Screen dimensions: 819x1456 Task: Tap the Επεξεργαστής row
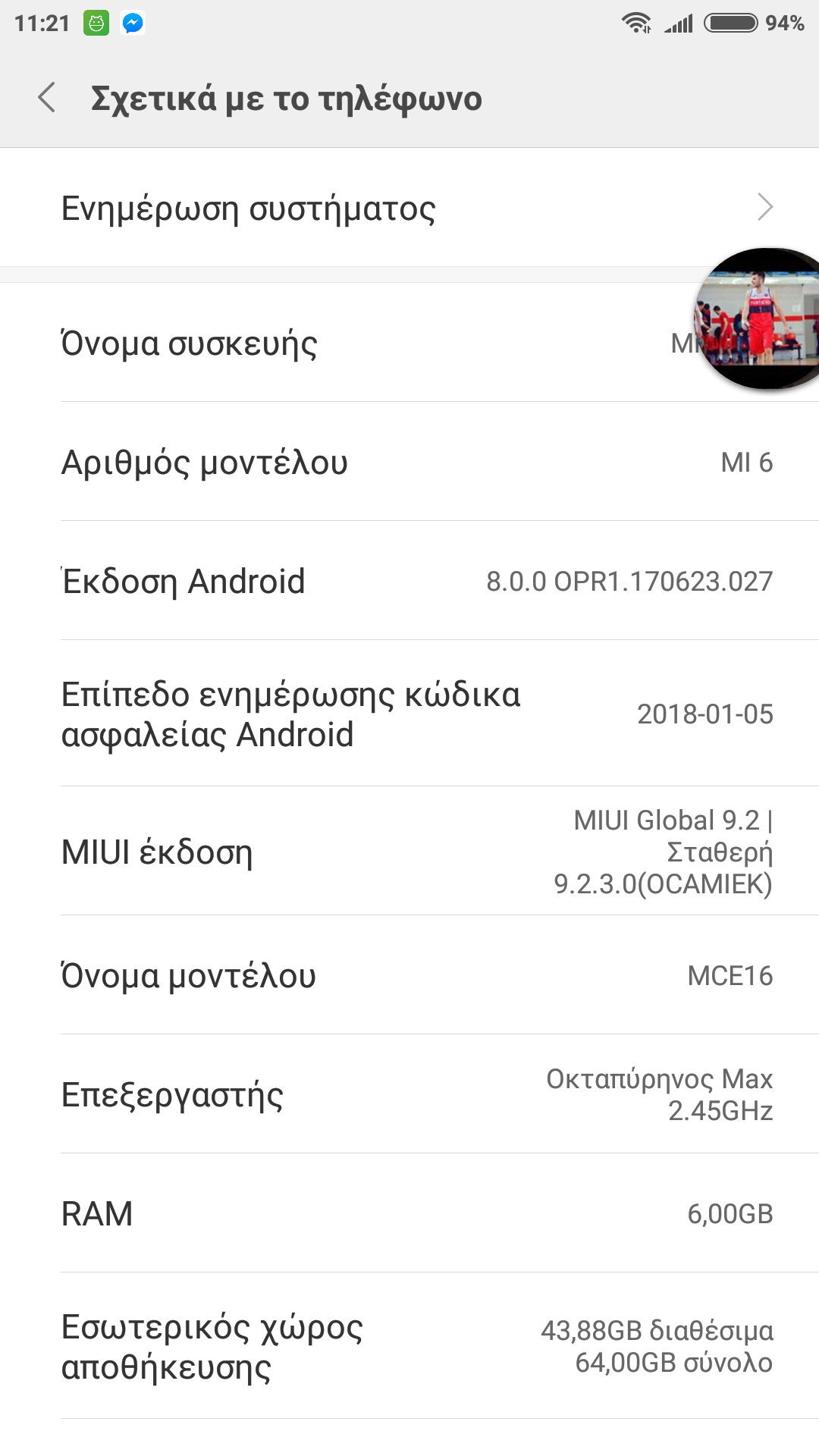point(409,1094)
